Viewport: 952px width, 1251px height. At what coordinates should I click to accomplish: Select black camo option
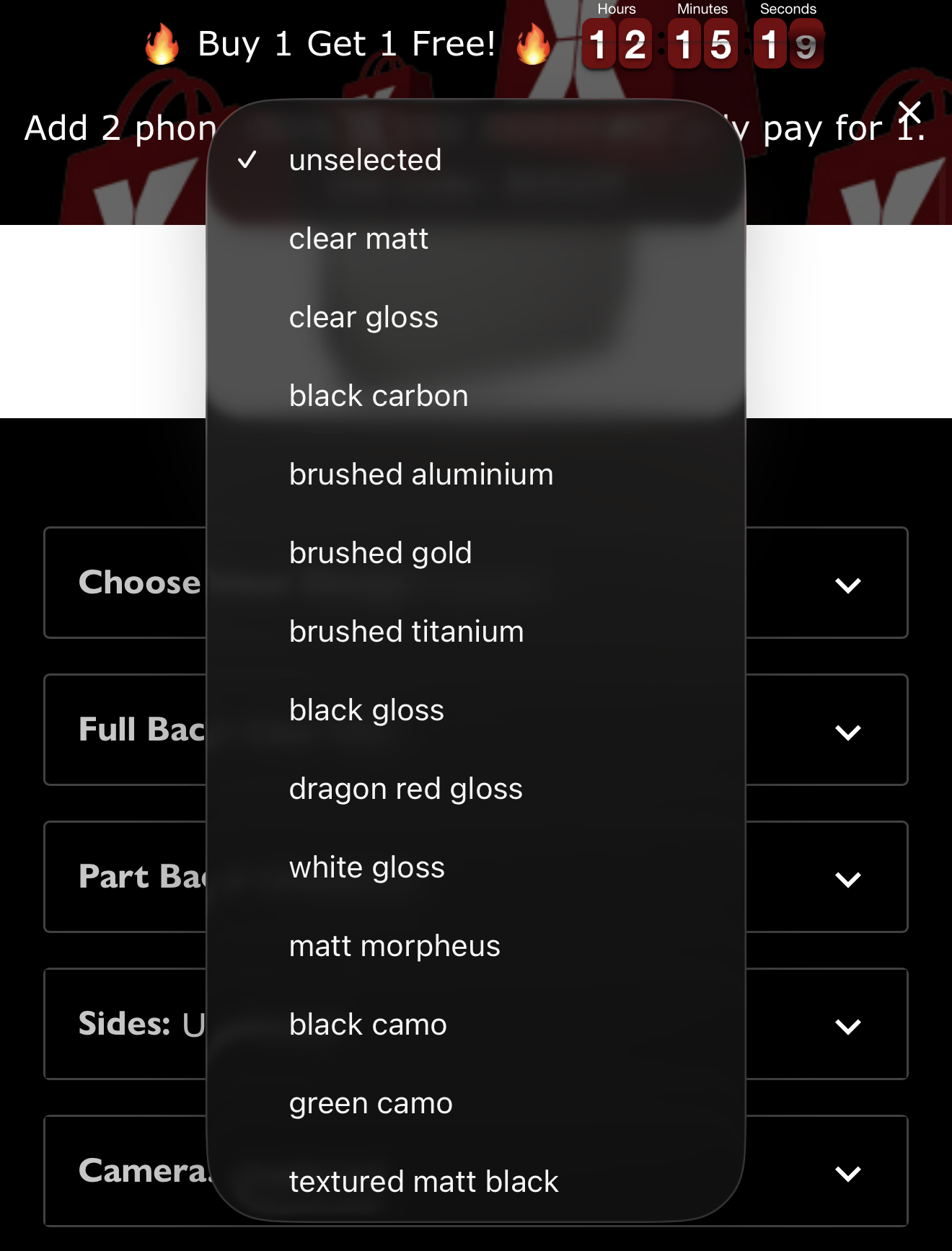[368, 1025]
